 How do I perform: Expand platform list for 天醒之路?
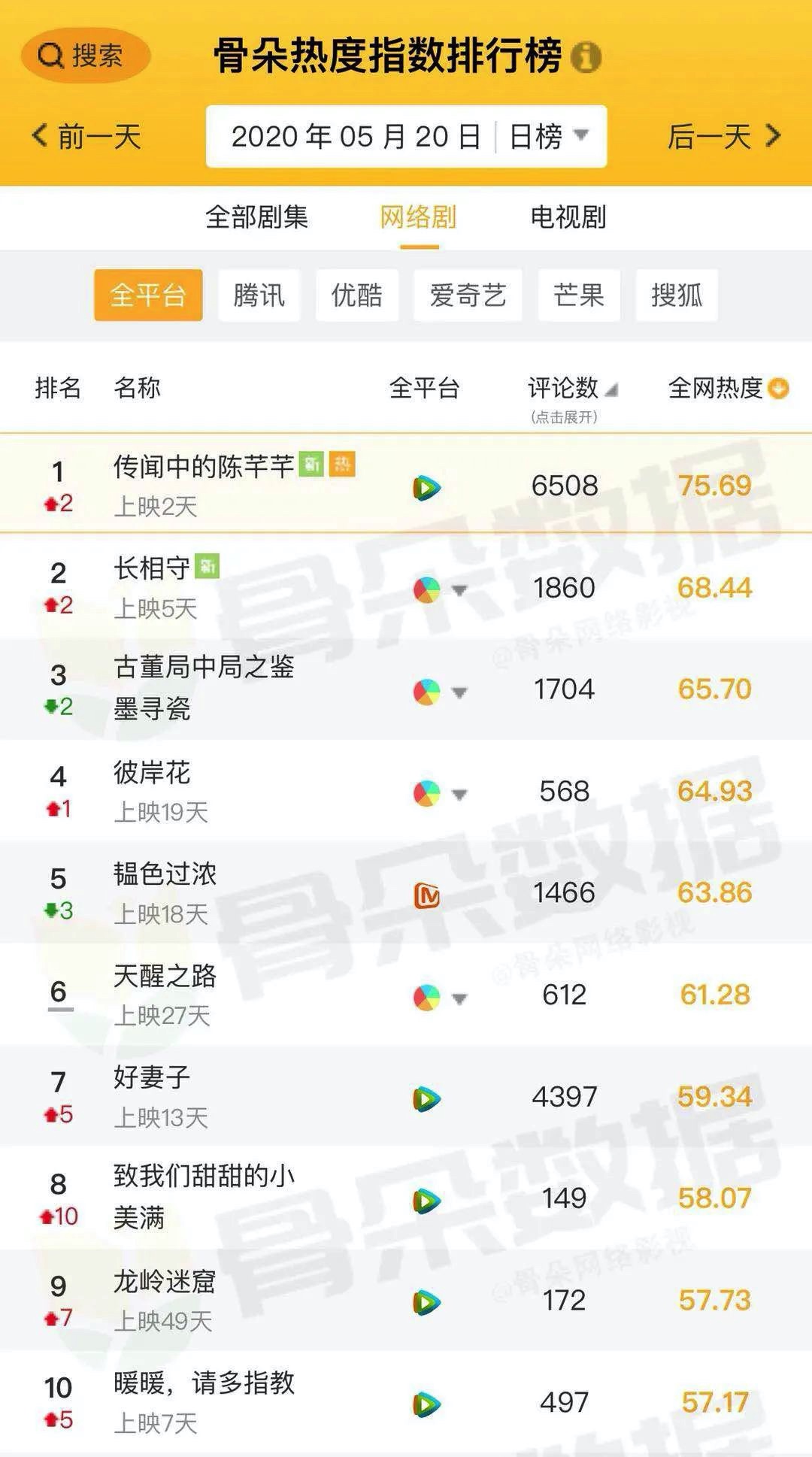point(459,998)
